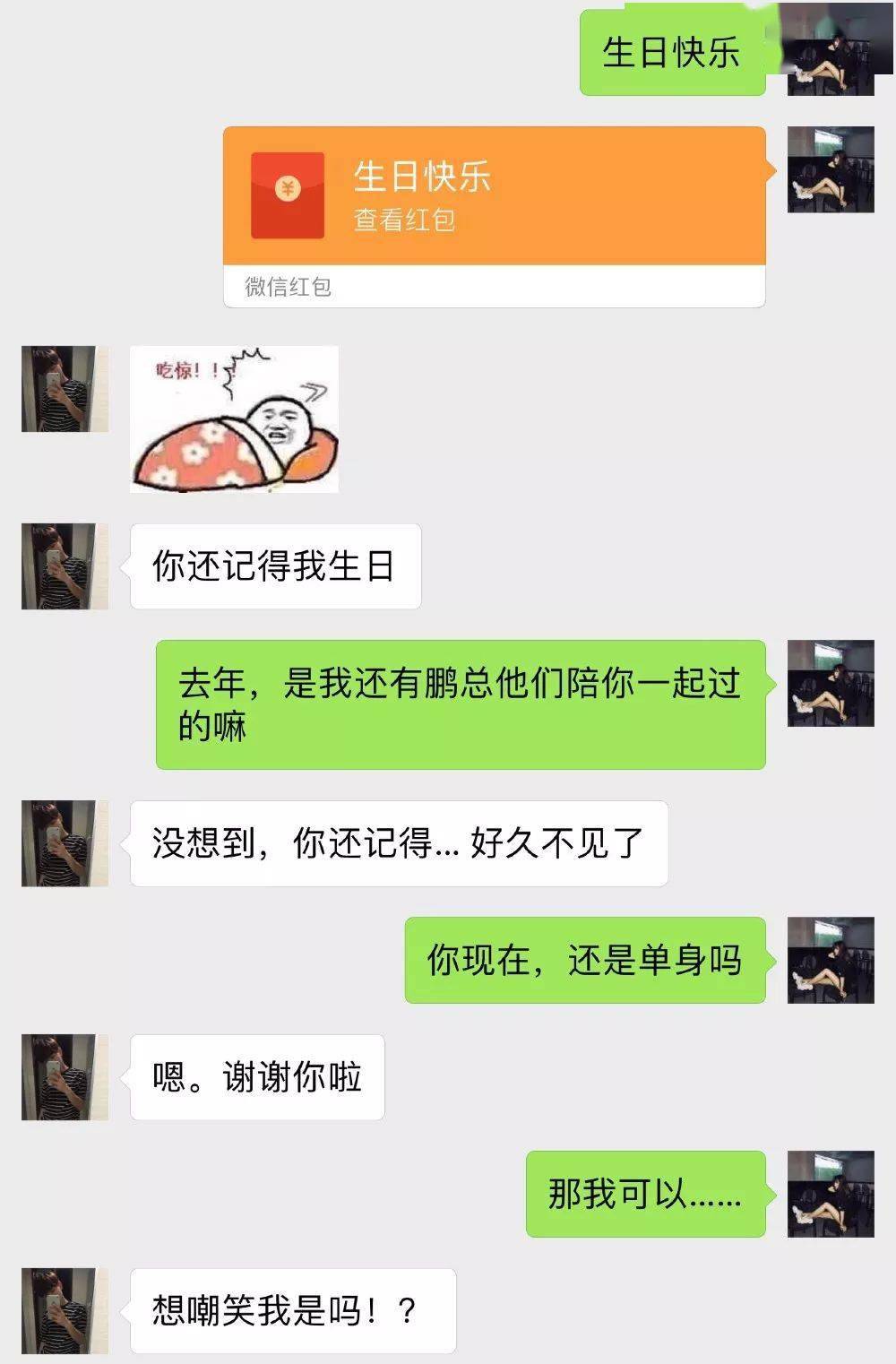Open the 吃惊 sticker image
This screenshot has width=896, height=1364.
coord(235,419)
